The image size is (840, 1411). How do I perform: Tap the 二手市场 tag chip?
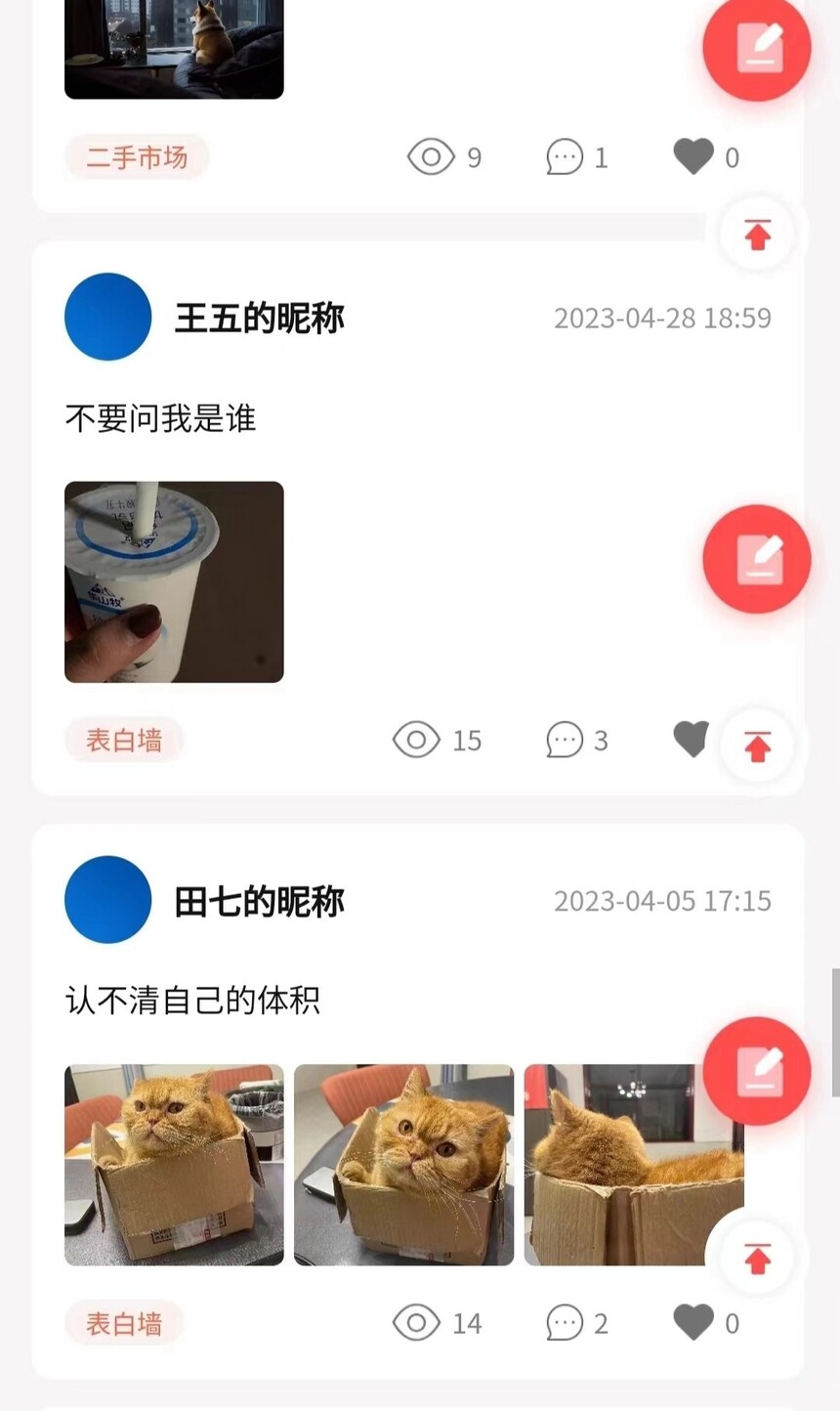tap(137, 157)
